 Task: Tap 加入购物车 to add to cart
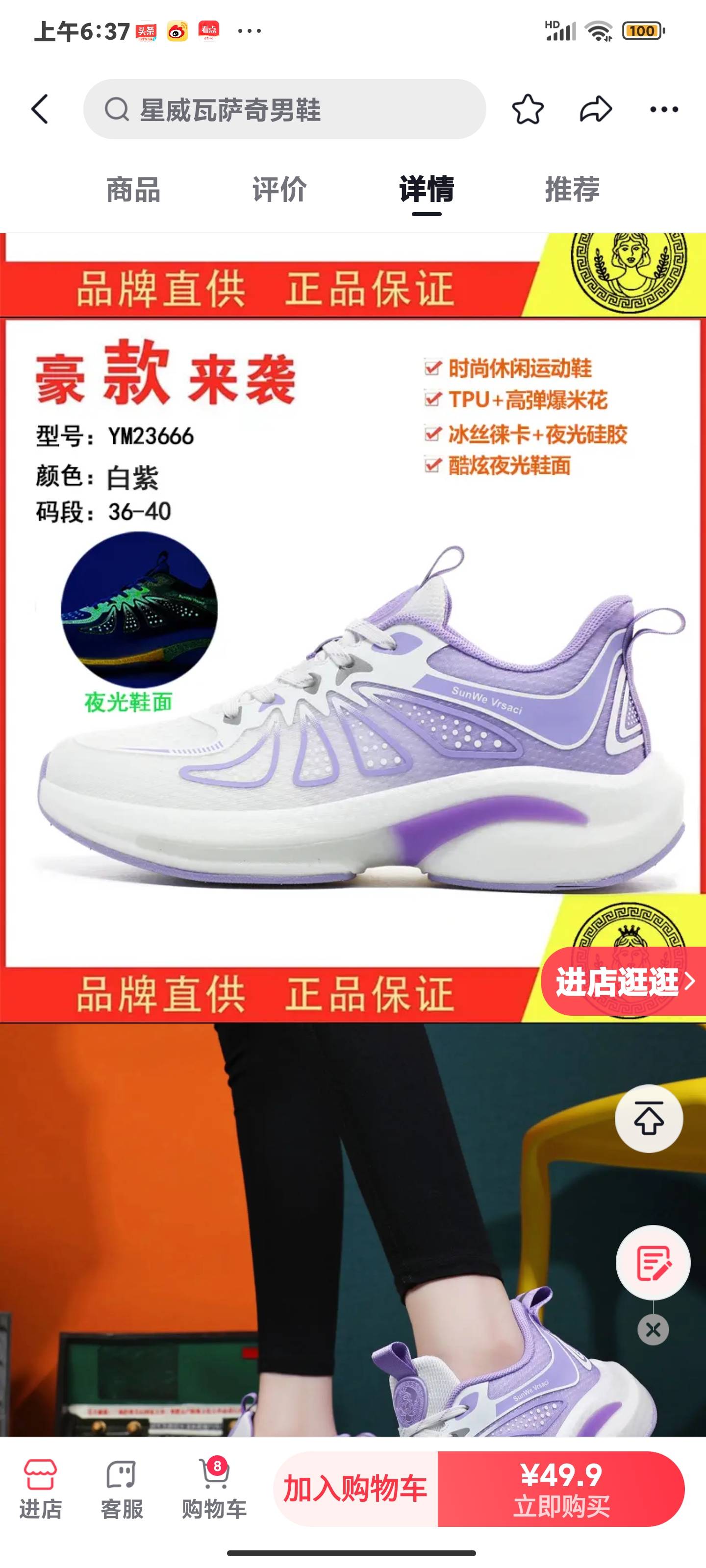click(355, 1489)
